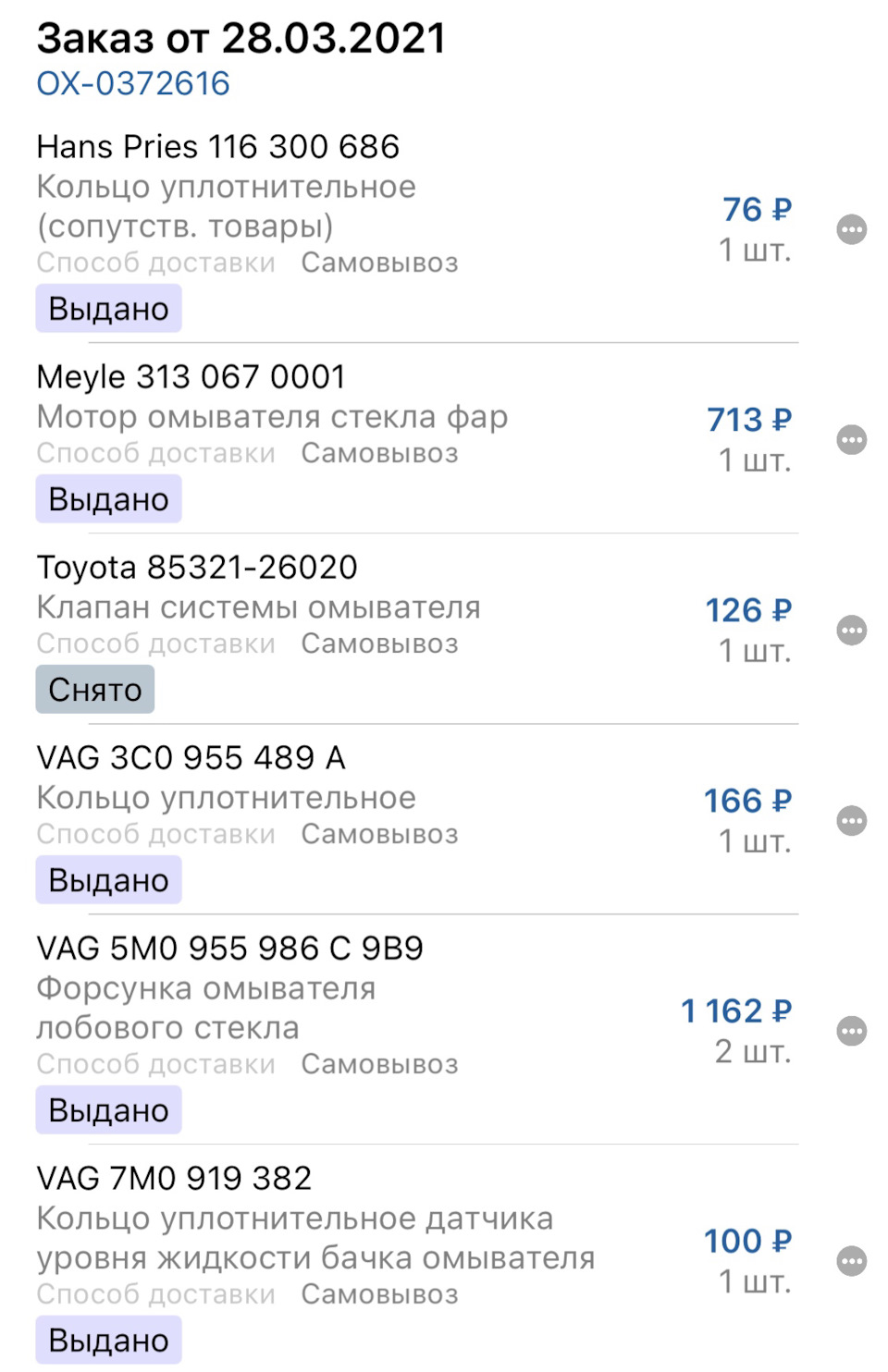Open more options for VAG 5M0 955 986 C
888x1372 pixels.
851,1031
